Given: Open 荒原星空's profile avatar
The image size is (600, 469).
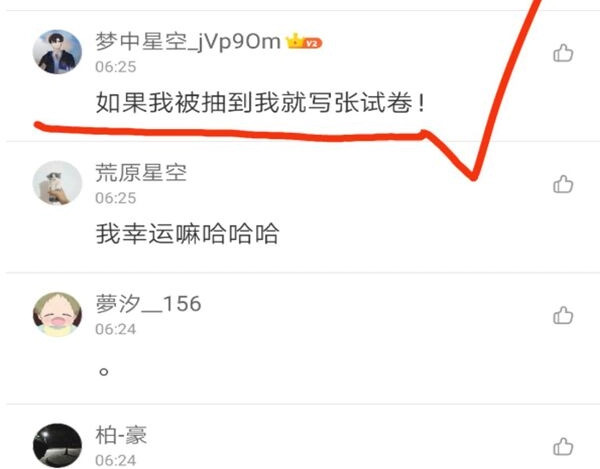Looking at the screenshot, I should point(57,183).
